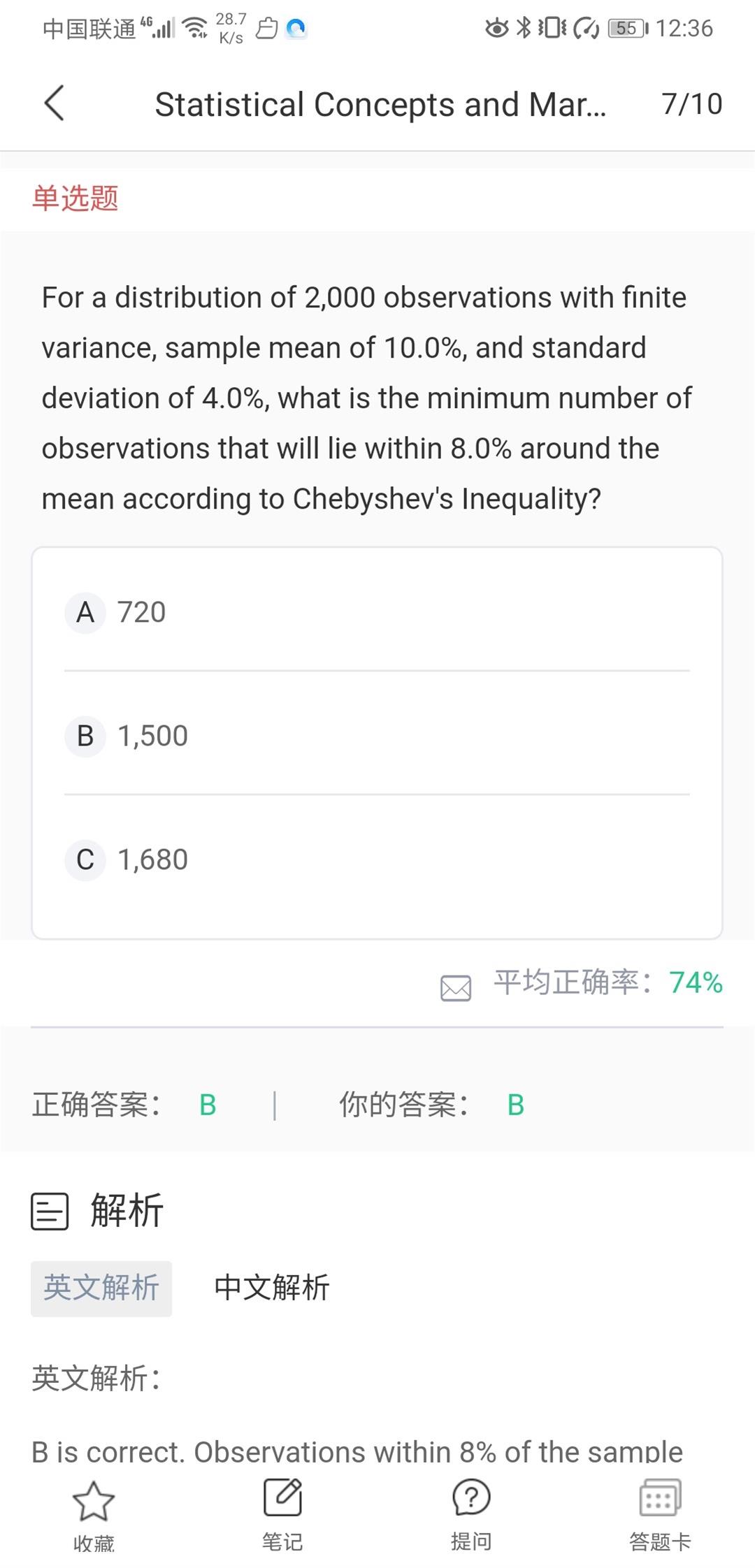The height and width of the screenshot is (1568, 755).
Task: Go back using the top arrow
Action: [x=55, y=103]
